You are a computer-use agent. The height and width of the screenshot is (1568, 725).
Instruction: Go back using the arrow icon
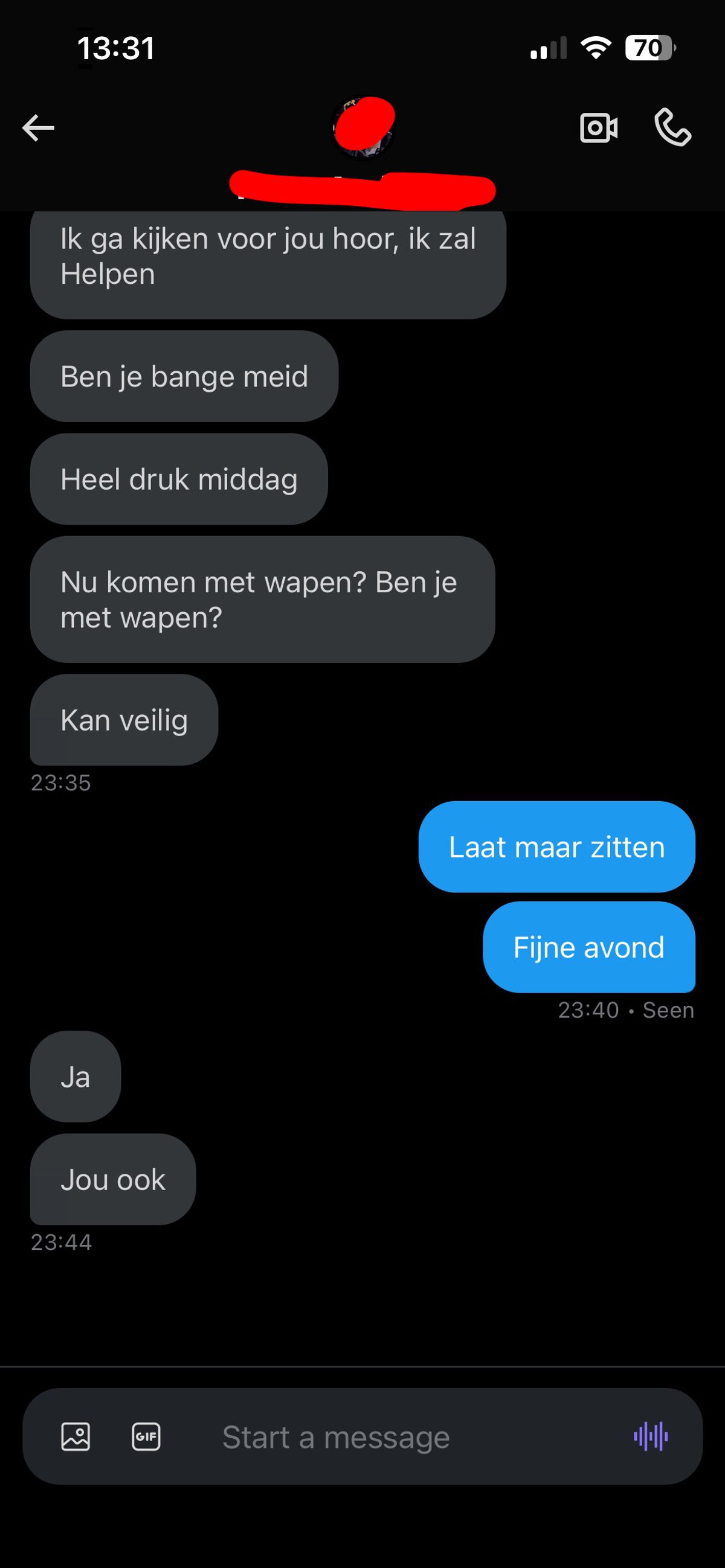(39, 128)
